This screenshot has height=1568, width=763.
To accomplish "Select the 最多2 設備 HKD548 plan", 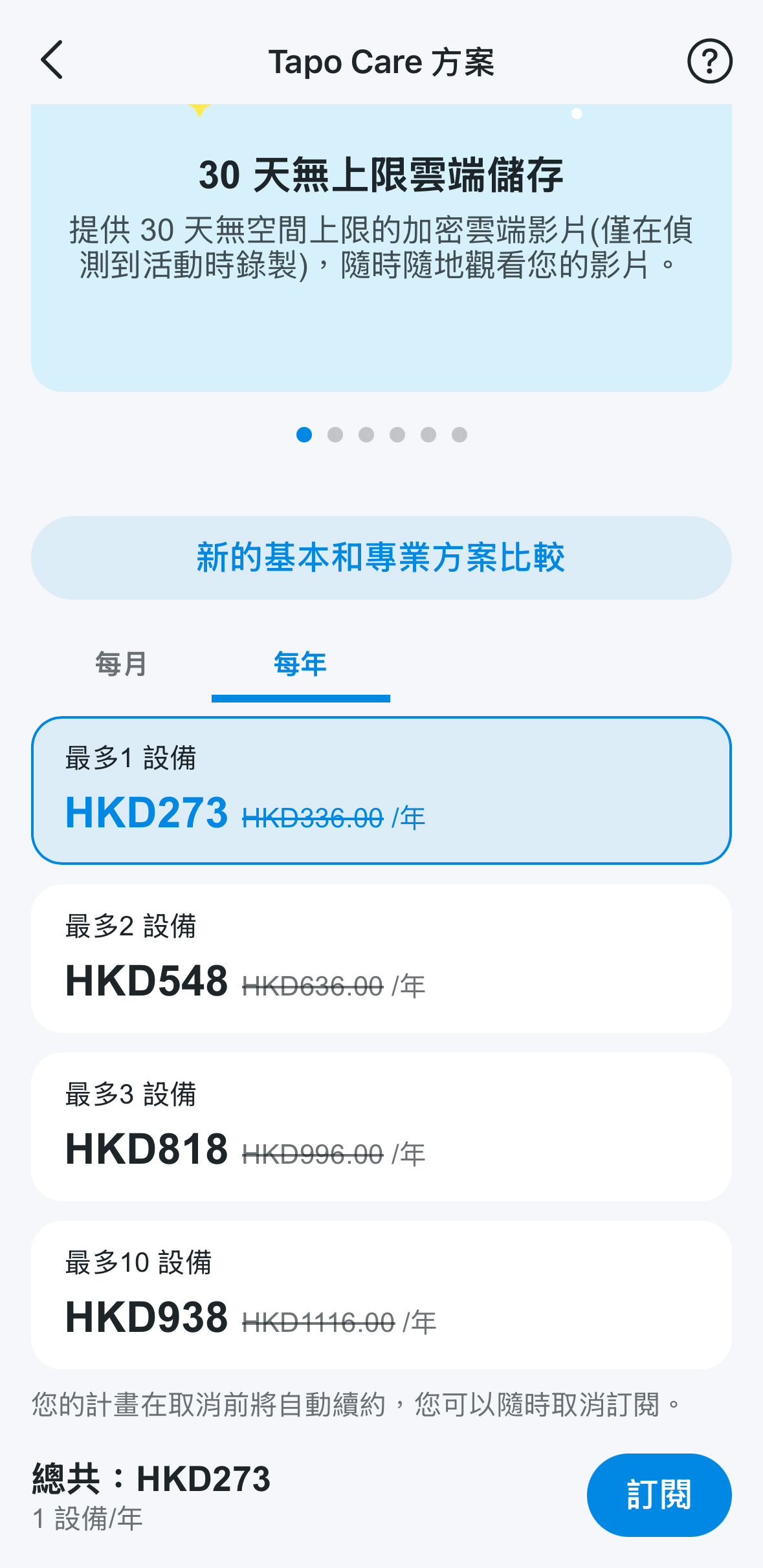I will (x=381, y=958).
